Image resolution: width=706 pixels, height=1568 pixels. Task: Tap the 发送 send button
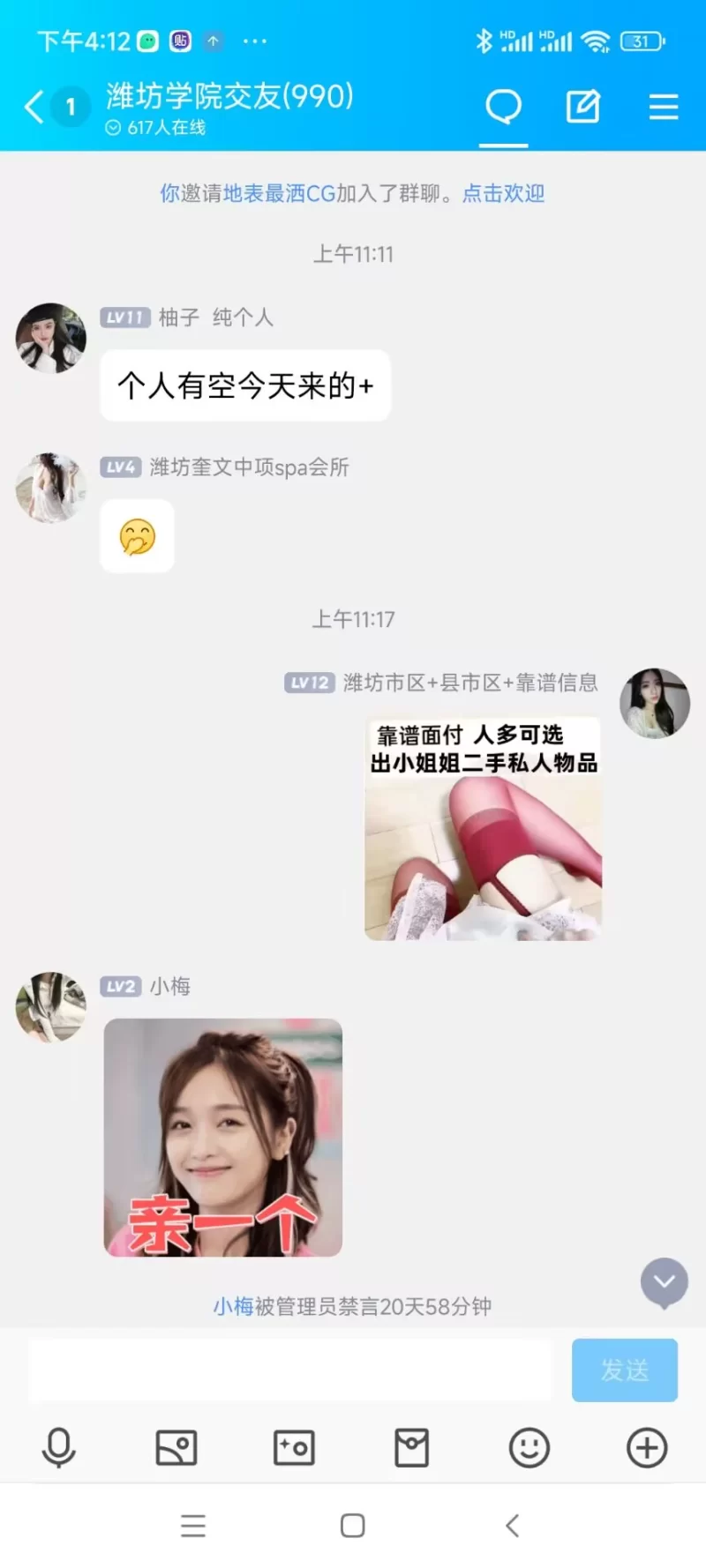624,1370
